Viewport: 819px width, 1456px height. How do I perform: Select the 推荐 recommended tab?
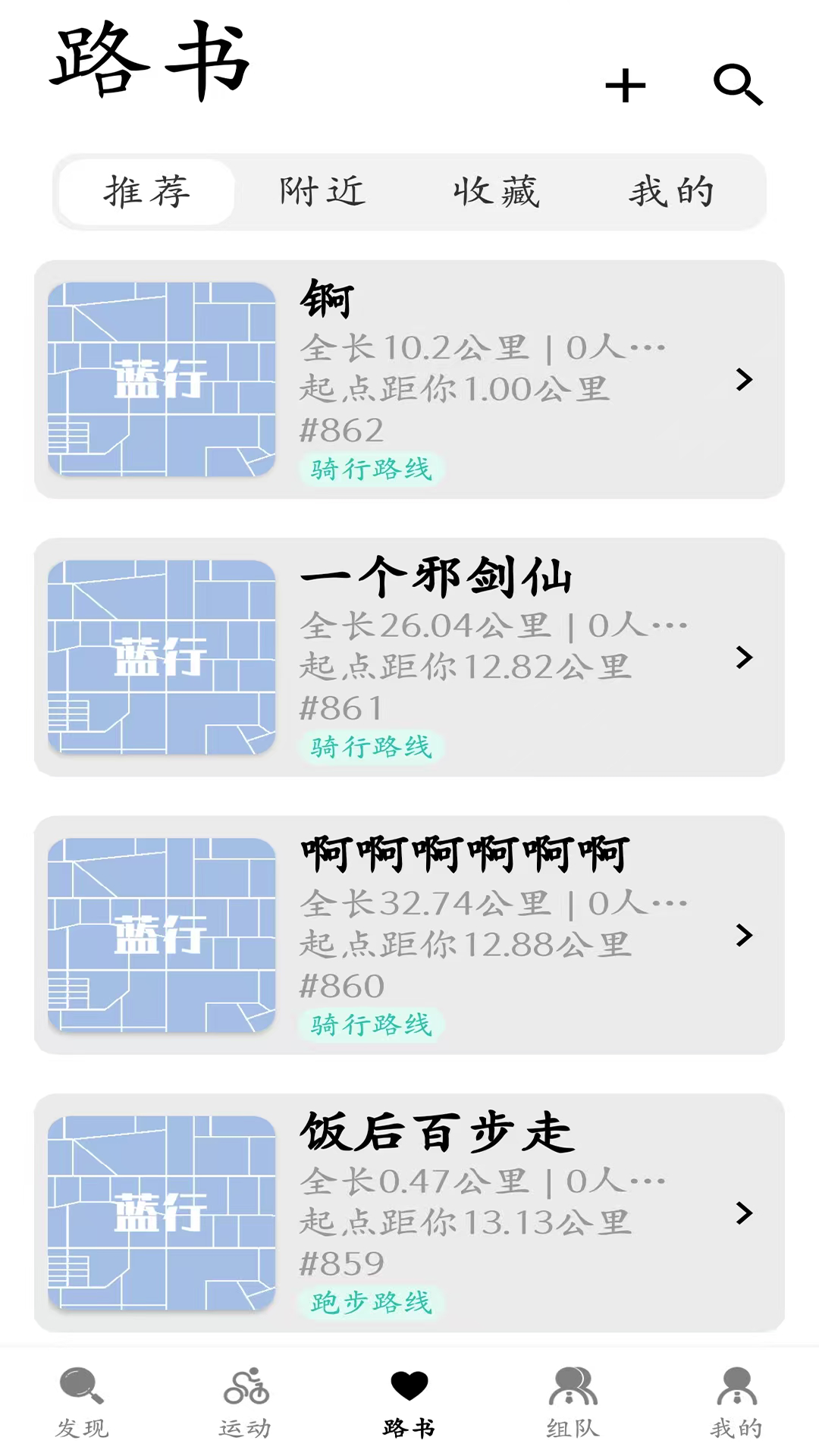[x=149, y=192]
